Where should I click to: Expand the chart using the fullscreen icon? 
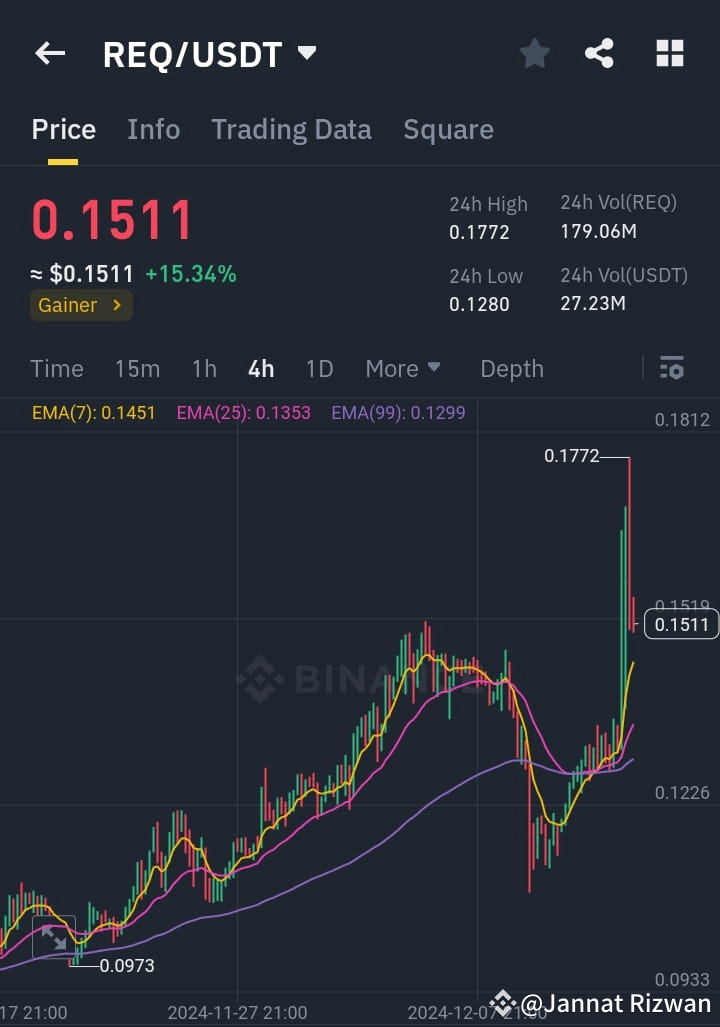pyautogui.click(x=54, y=937)
